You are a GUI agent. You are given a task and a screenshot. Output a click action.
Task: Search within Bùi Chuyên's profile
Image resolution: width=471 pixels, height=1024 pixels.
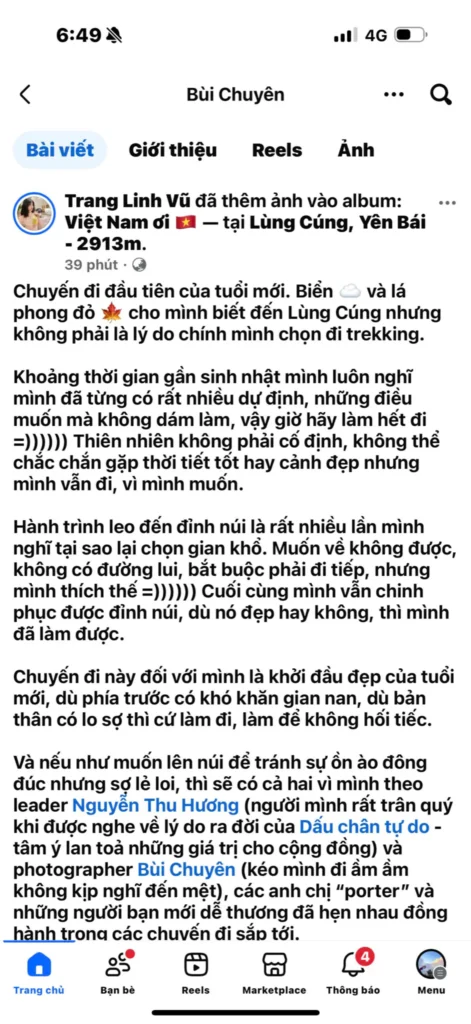pos(441,95)
